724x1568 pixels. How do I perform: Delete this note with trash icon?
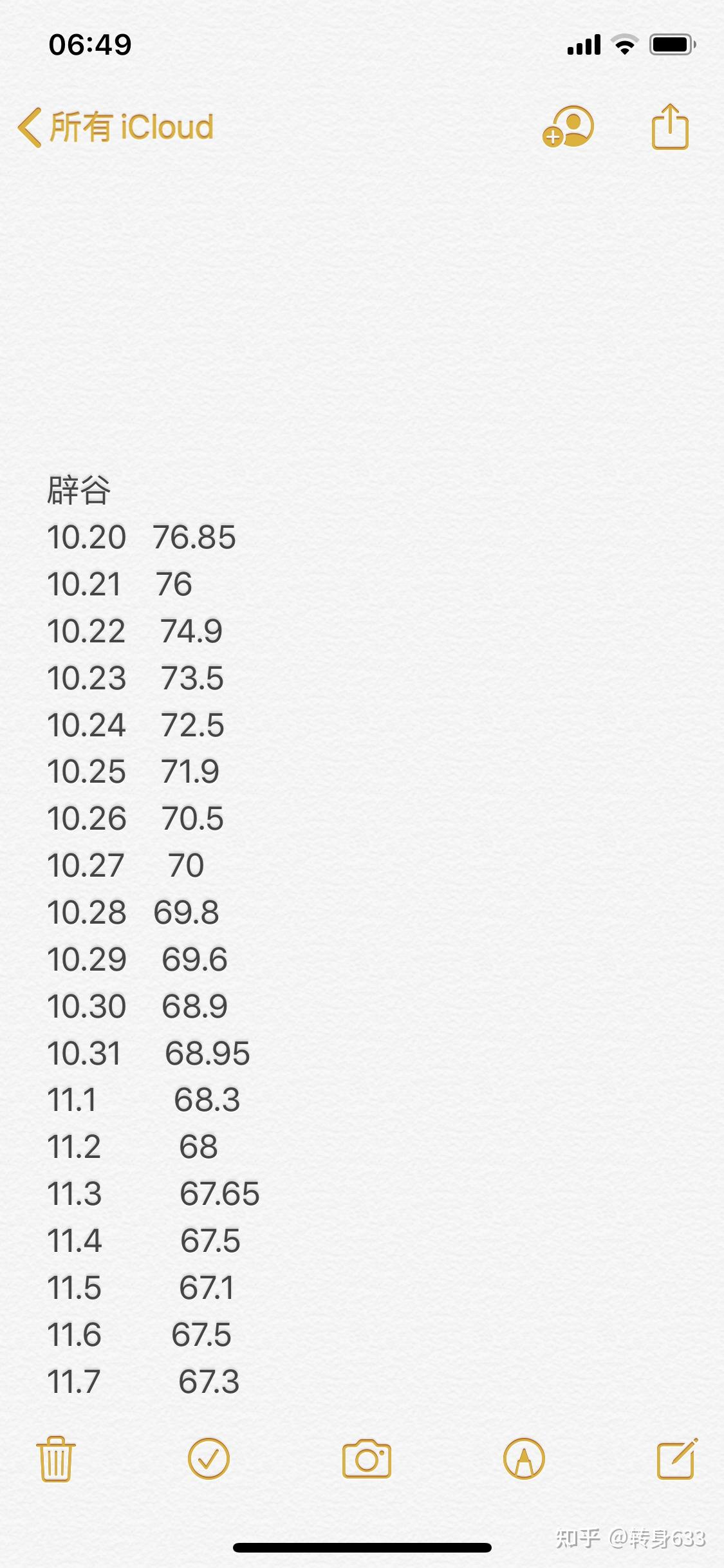coord(56,1459)
